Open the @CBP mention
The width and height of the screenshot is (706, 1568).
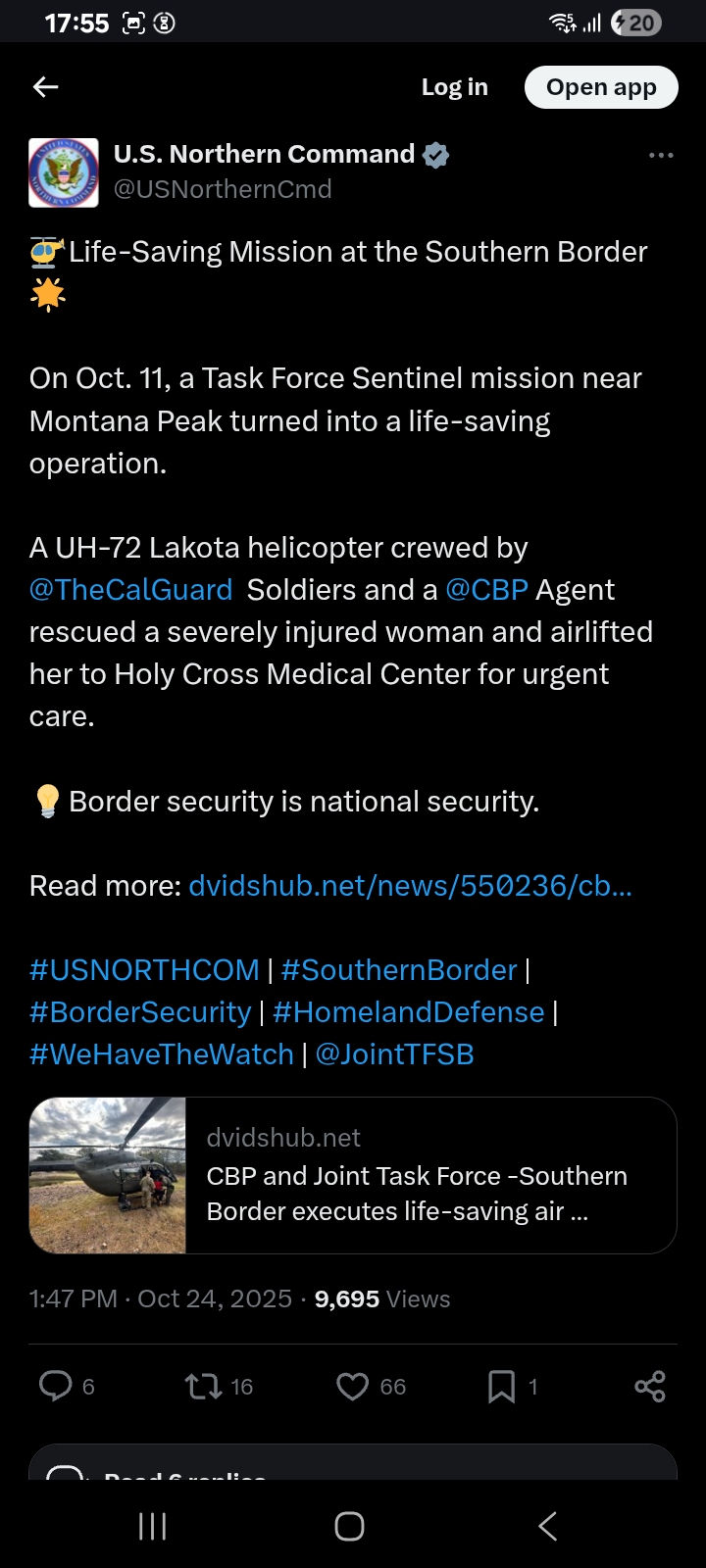tap(486, 590)
